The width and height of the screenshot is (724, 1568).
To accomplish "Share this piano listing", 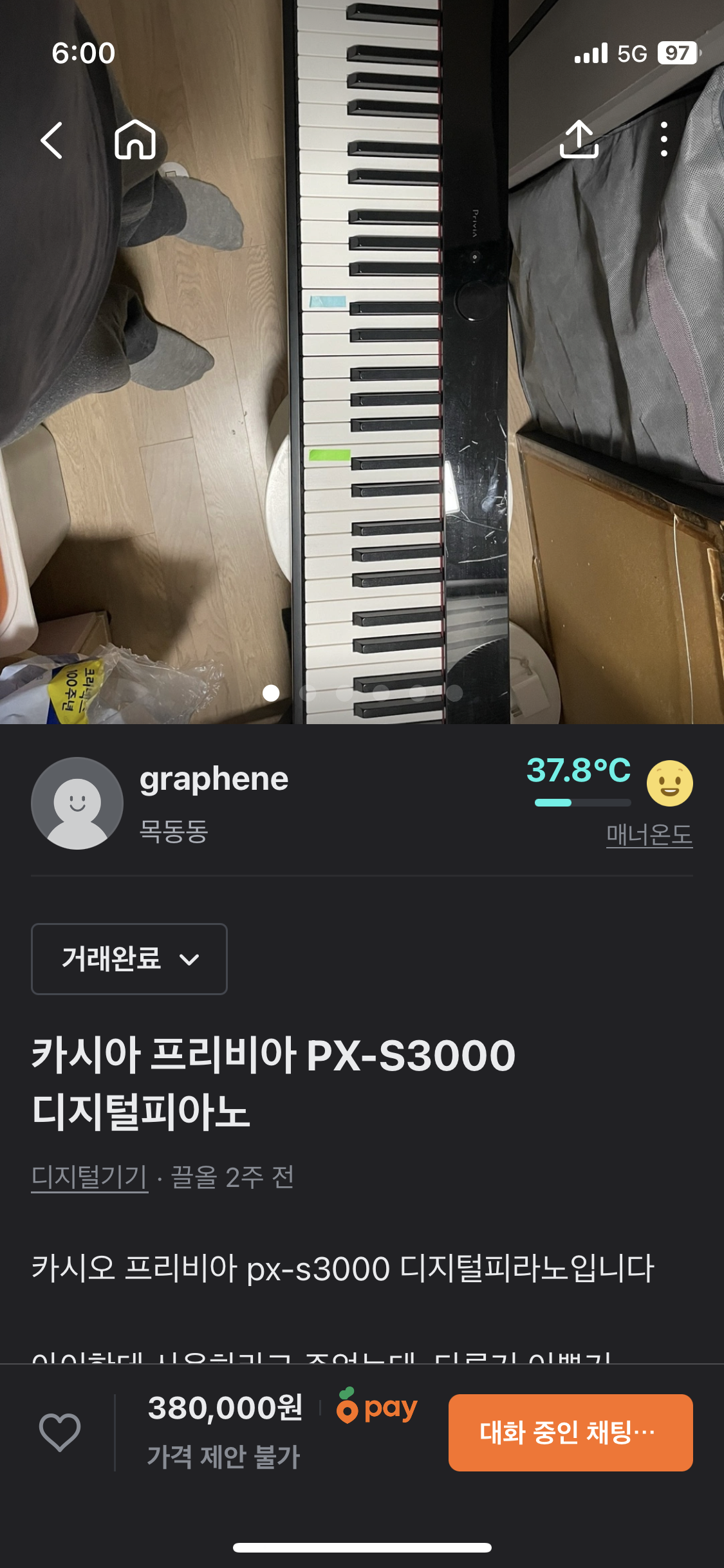I will point(579,139).
